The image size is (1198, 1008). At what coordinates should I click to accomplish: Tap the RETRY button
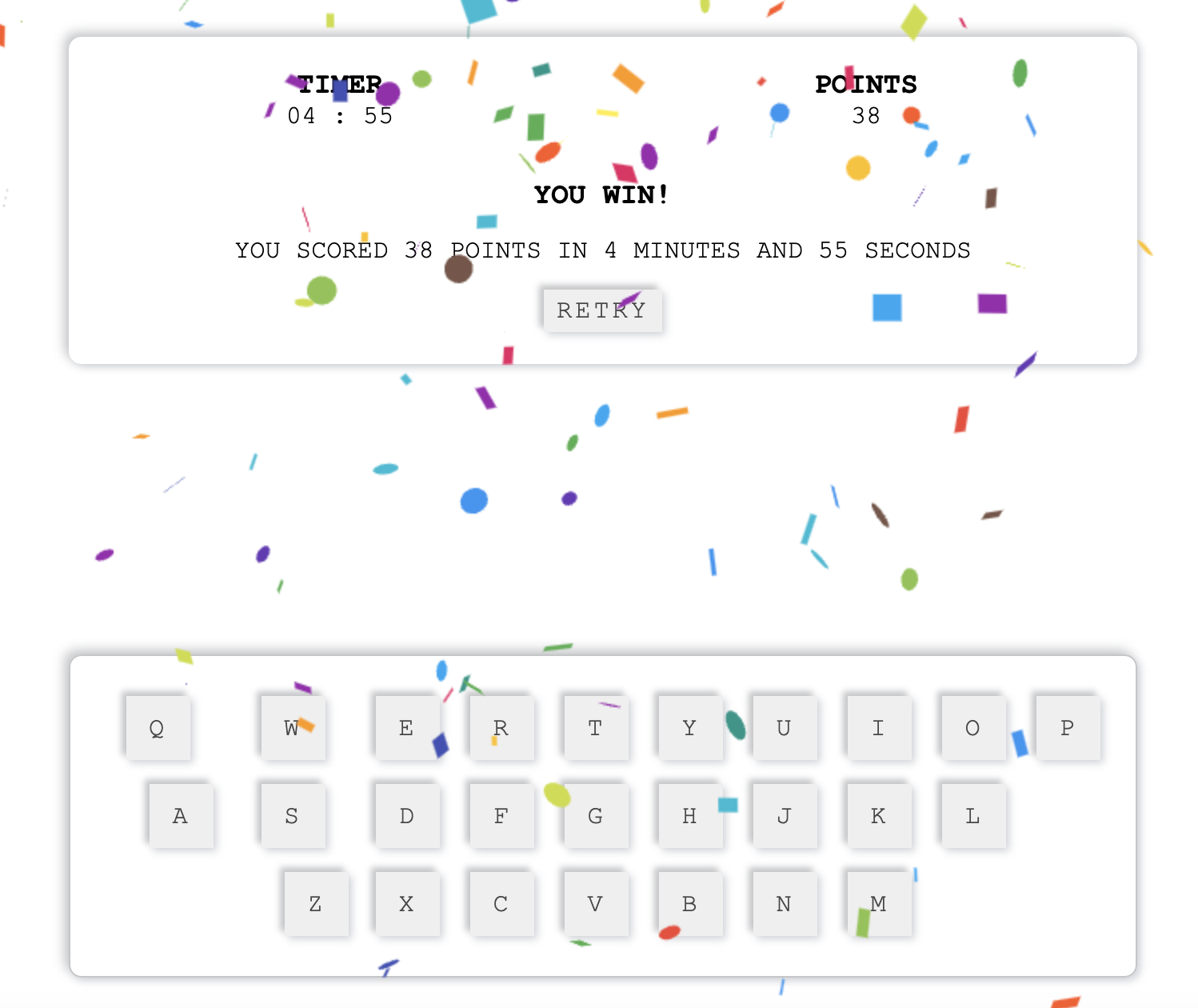pos(602,310)
